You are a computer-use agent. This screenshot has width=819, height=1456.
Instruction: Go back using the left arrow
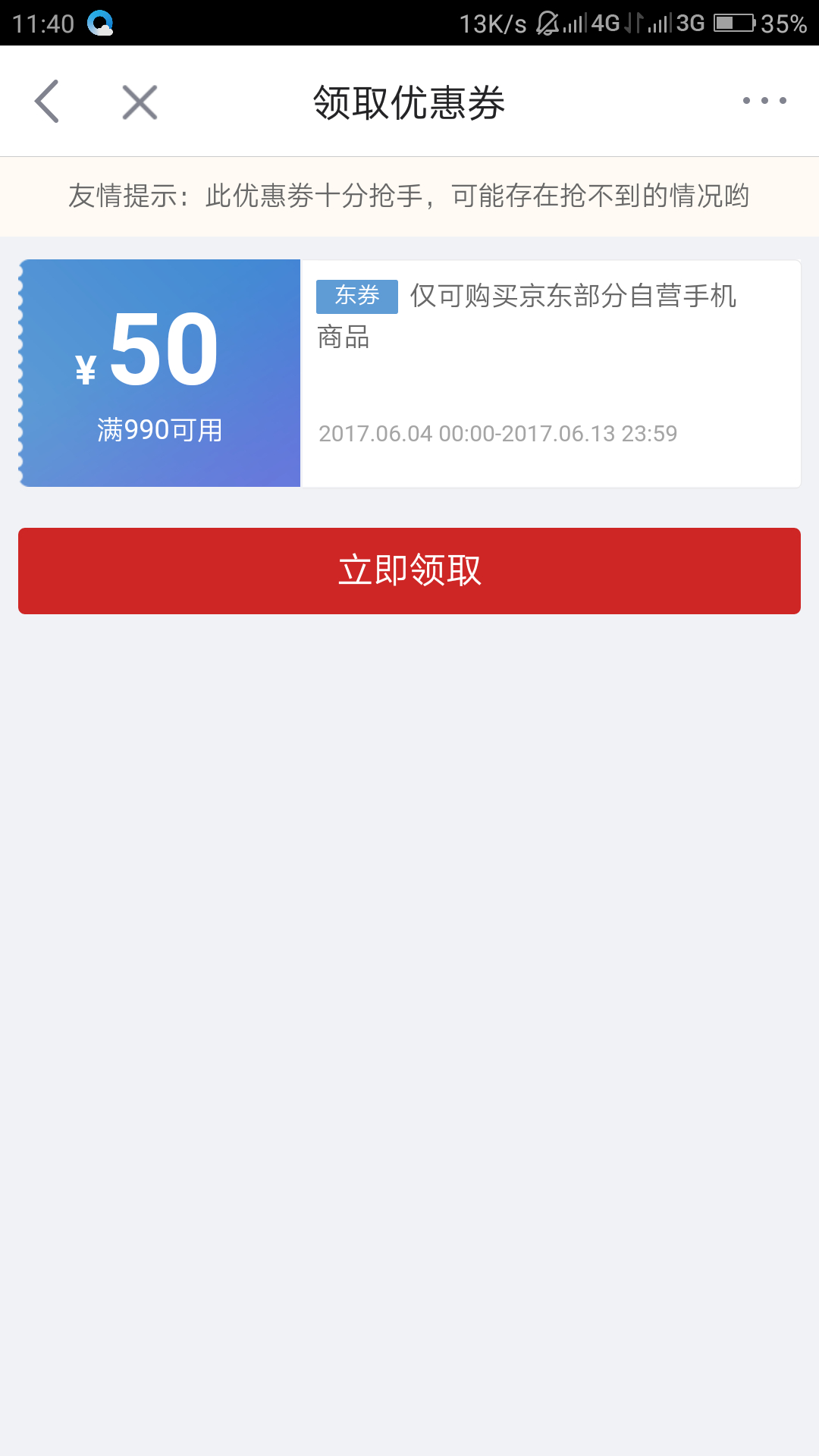47,102
